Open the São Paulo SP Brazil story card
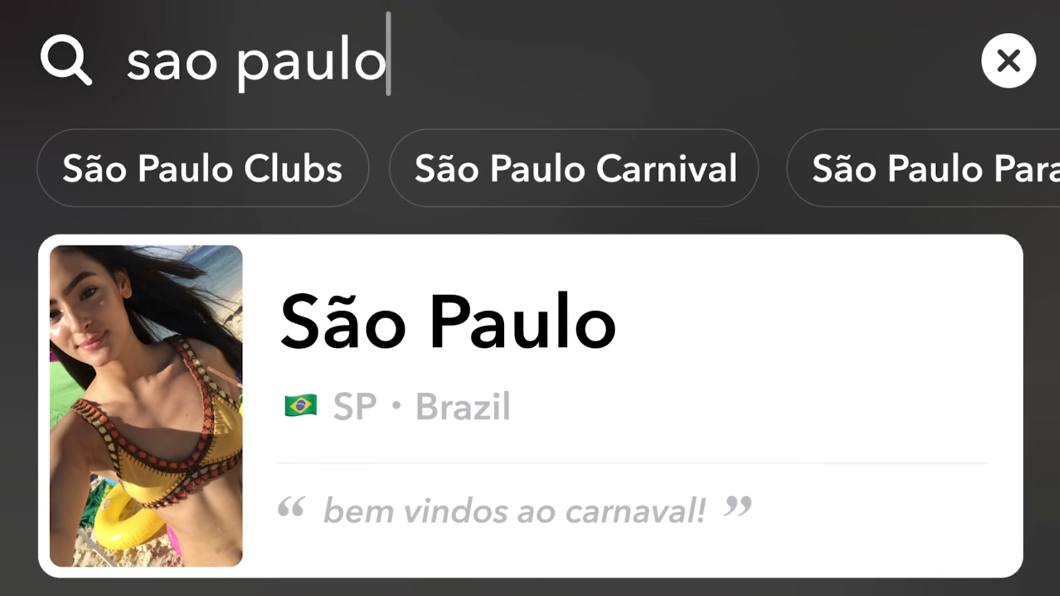 pos(530,405)
